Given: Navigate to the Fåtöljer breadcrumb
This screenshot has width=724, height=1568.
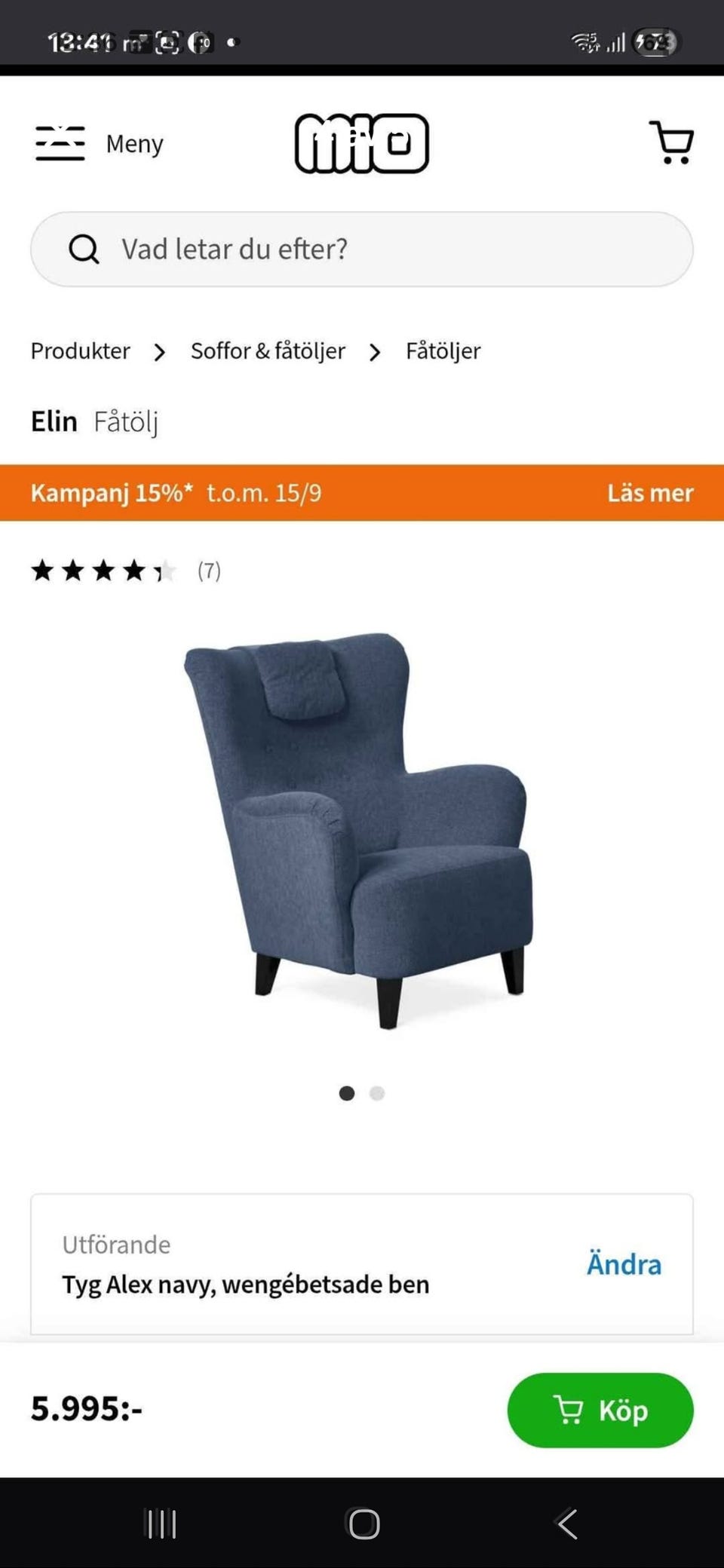Looking at the screenshot, I should pyautogui.click(x=443, y=351).
